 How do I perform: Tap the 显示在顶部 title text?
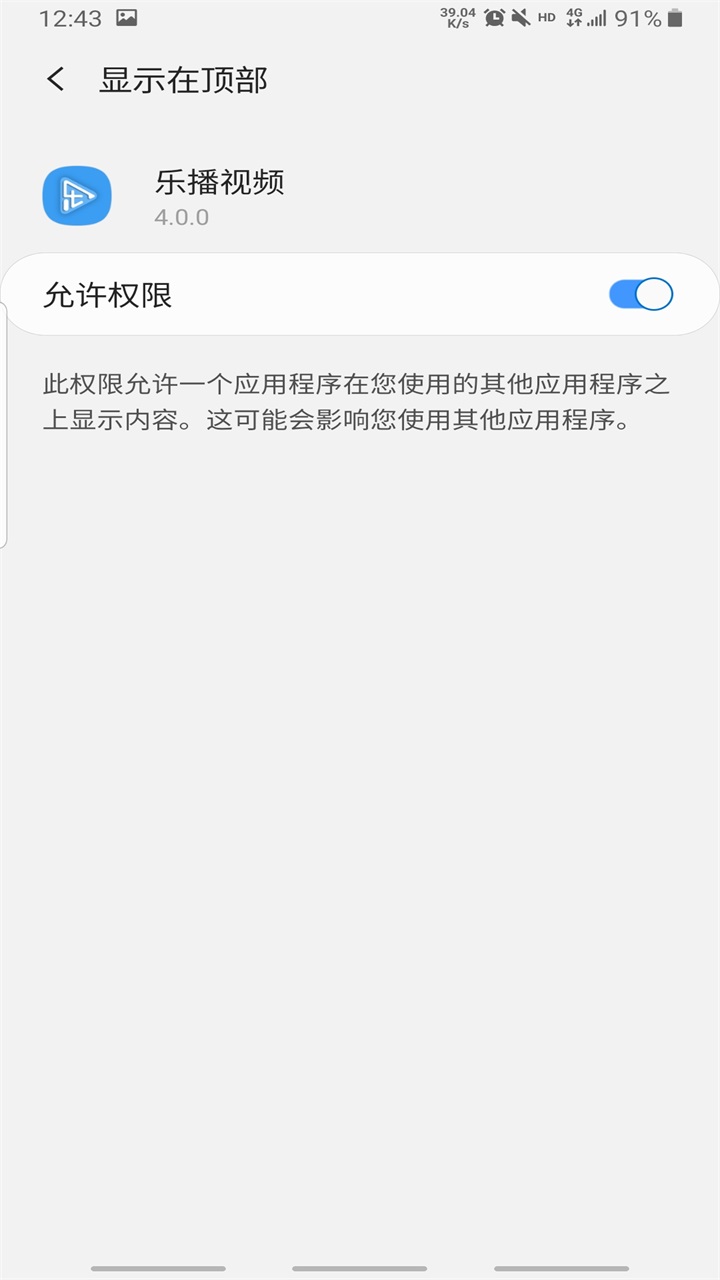pyautogui.click(x=183, y=80)
